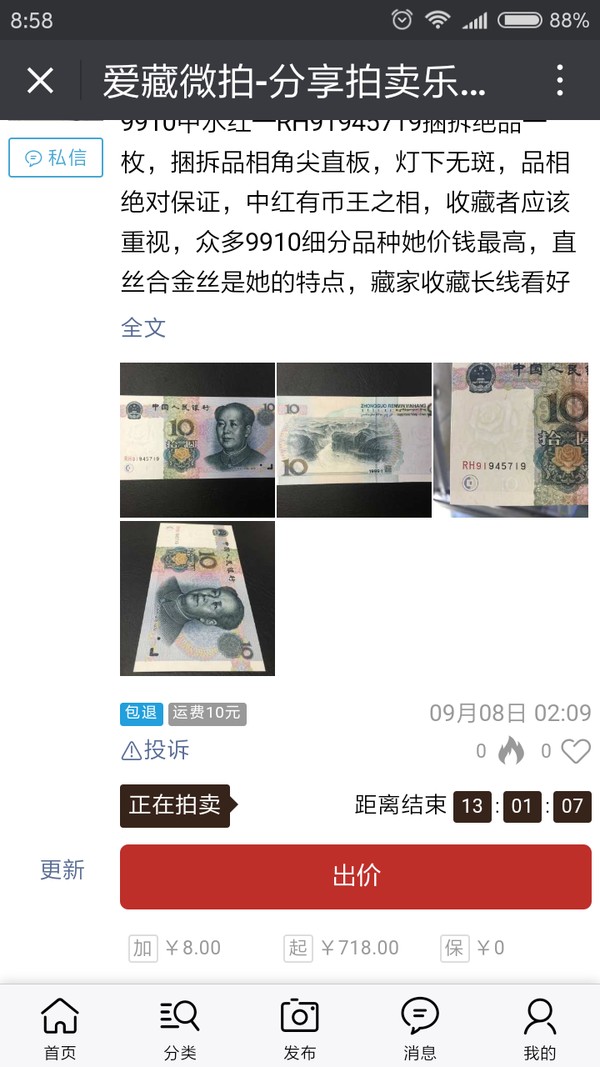The height and width of the screenshot is (1067, 600).
Task: Open the front-side banknote photo
Action: click(197, 440)
